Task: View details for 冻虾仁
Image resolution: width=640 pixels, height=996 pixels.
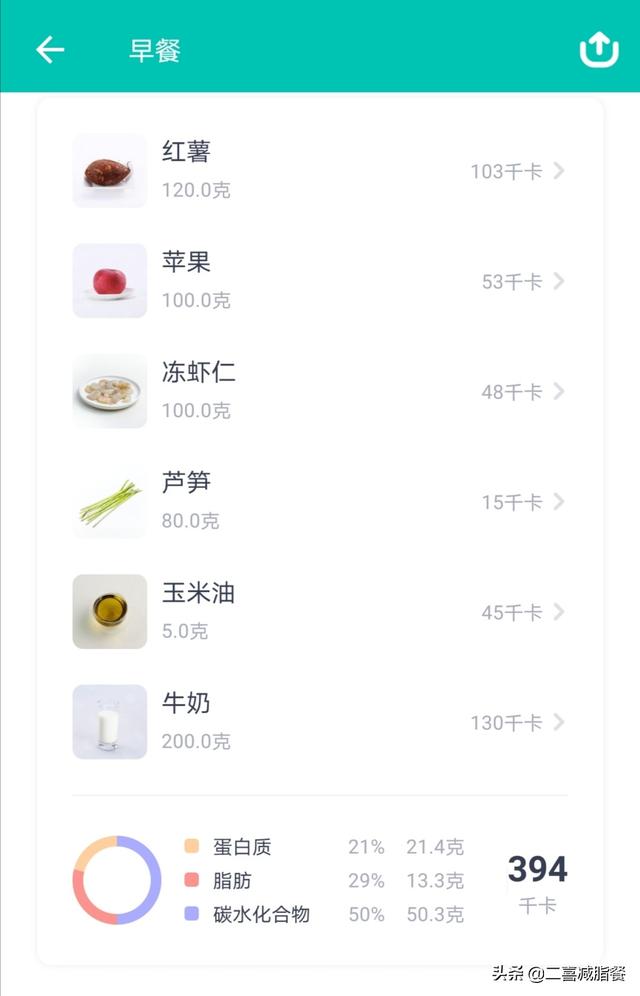Action: (320, 391)
